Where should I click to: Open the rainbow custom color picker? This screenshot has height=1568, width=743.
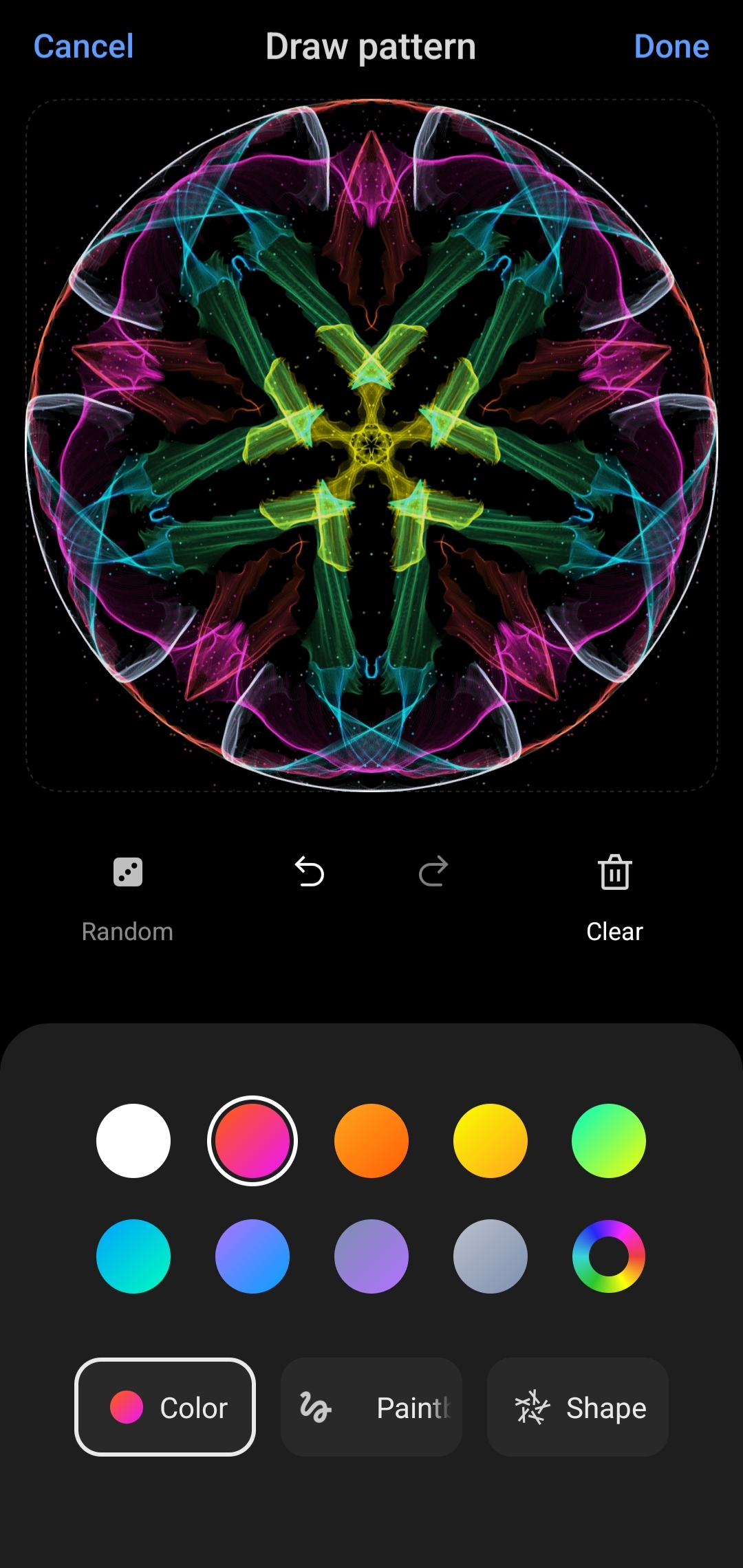click(x=609, y=1256)
